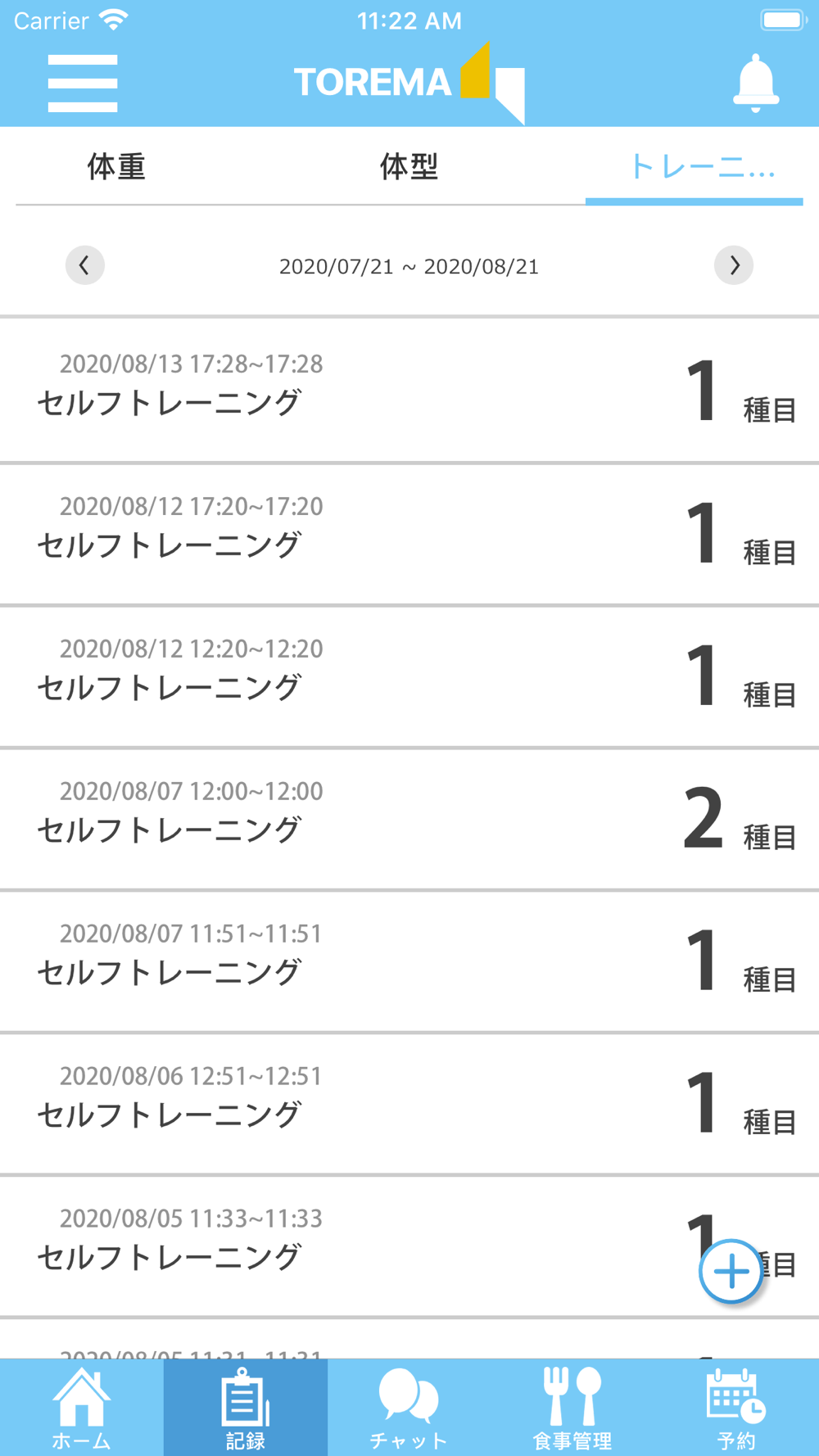
Task: Open the hamburger drawer menu
Action: (x=83, y=83)
